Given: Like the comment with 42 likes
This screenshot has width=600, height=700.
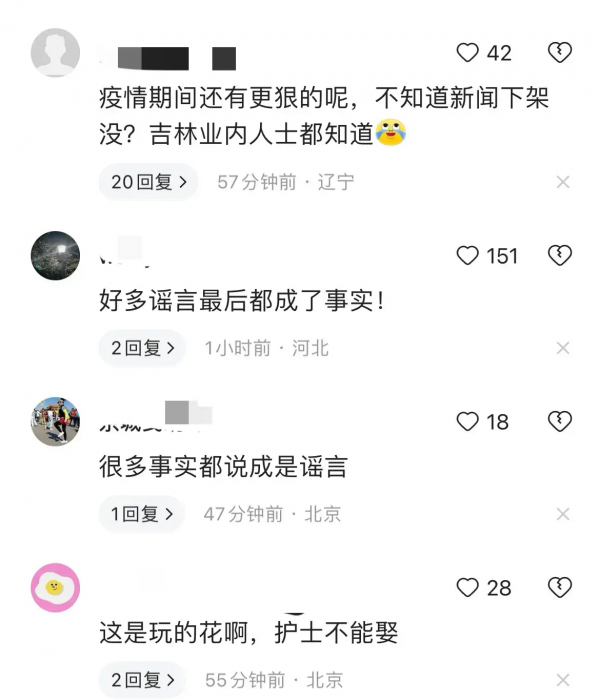Looking at the screenshot, I should [x=467, y=53].
